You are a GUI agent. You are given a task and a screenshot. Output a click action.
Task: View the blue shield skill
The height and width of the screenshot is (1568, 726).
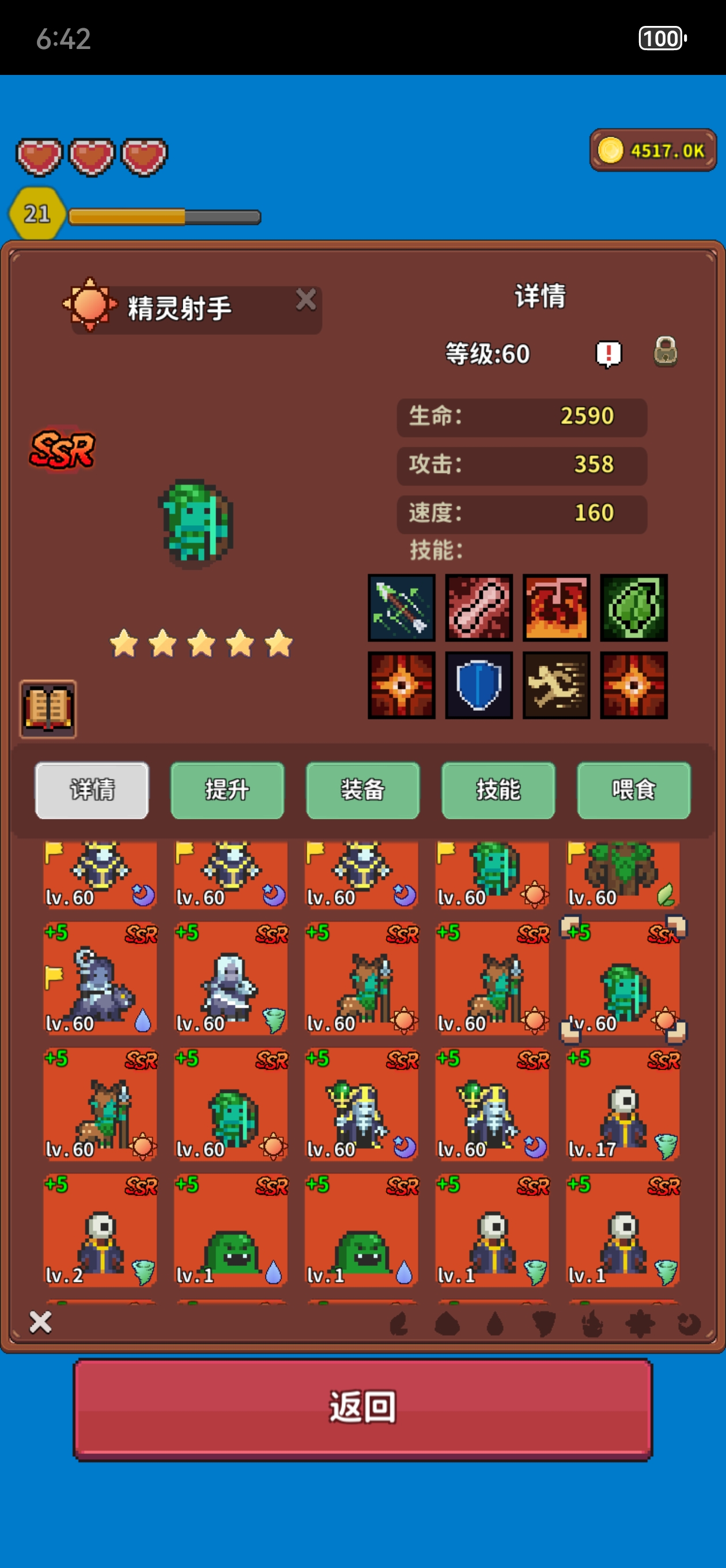pyautogui.click(x=478, y=685)
